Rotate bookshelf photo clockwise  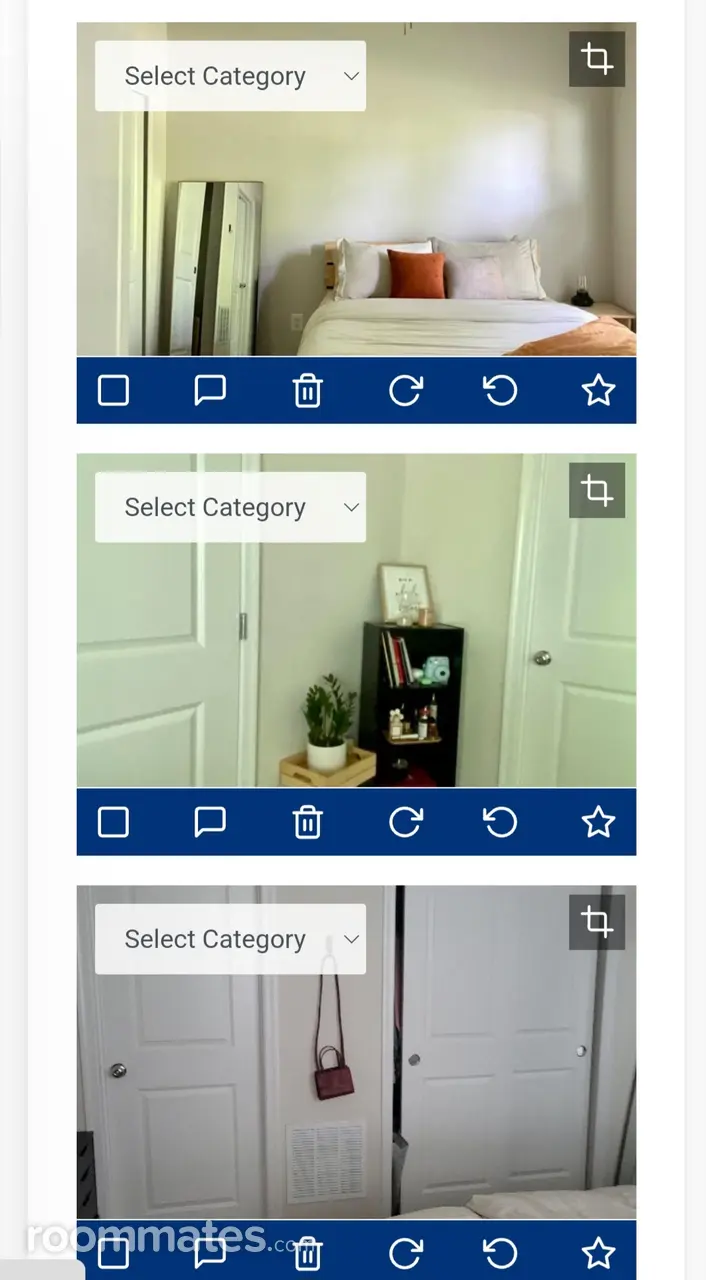click(405, 822)
